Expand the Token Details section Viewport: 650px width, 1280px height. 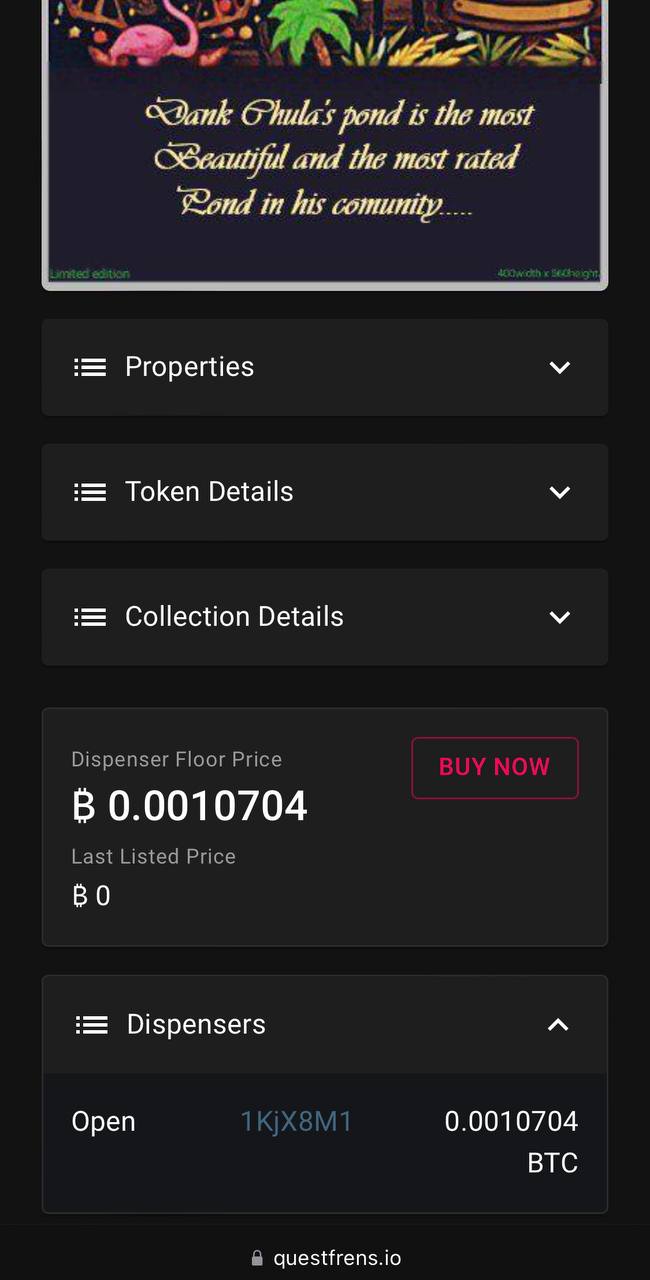pos(324,492)
